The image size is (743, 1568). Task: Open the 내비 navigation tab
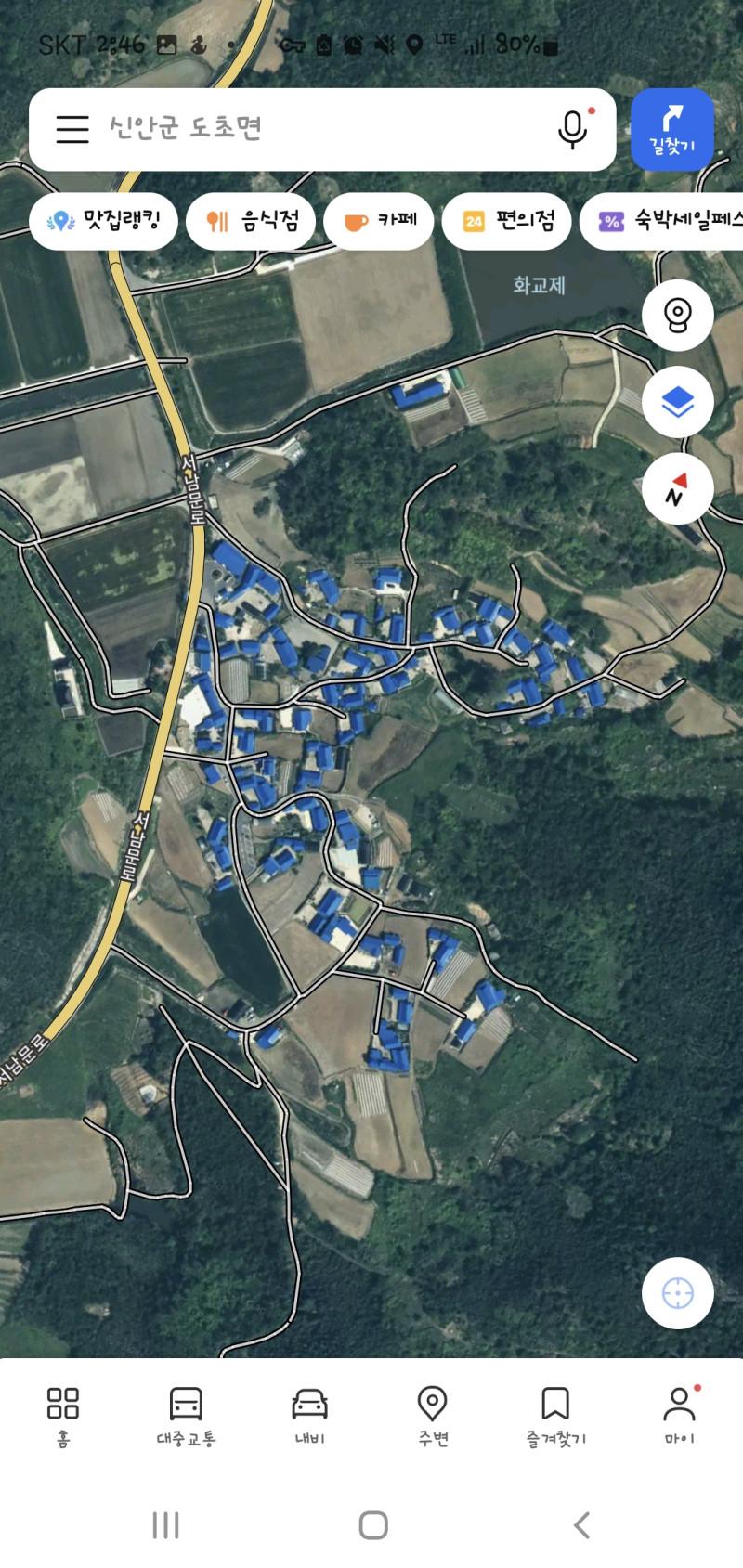(309, 1416)
